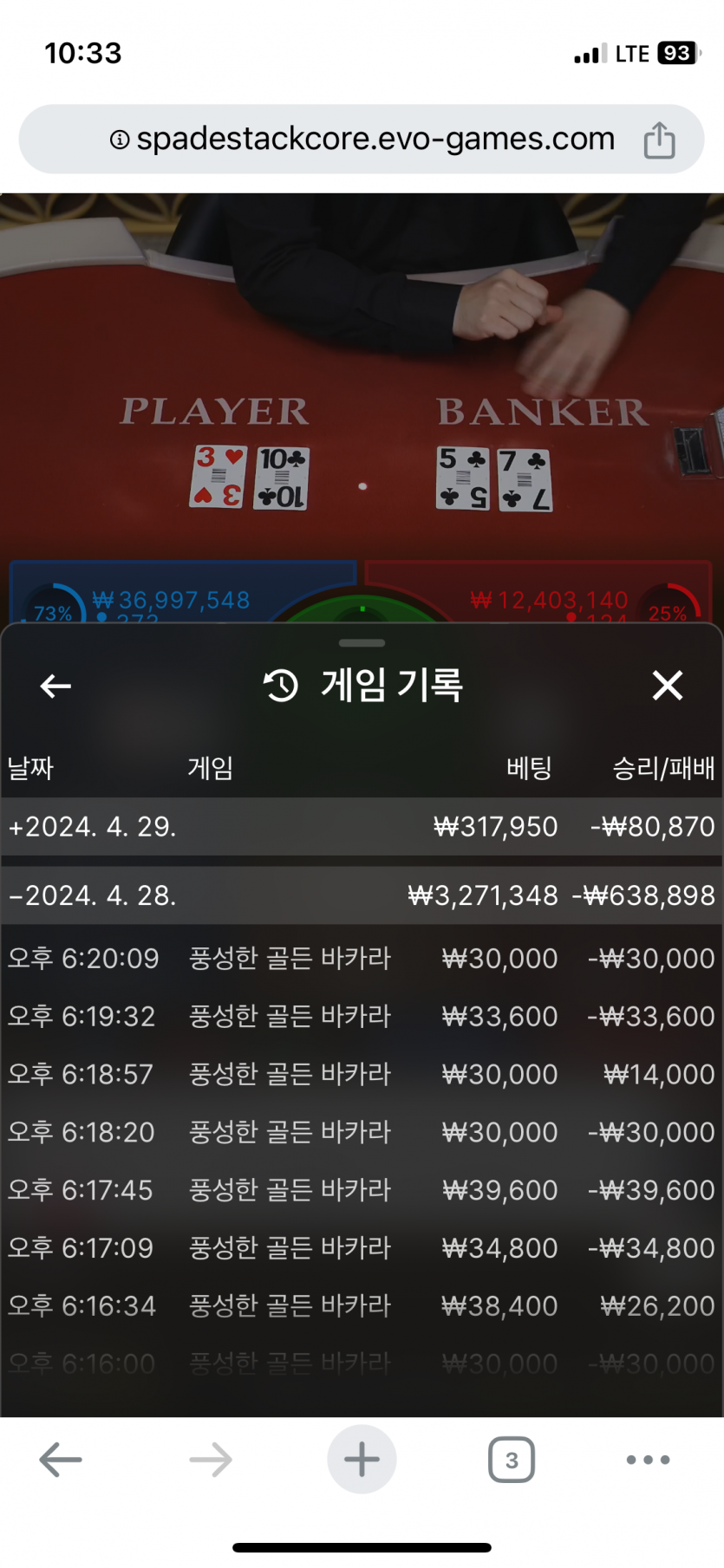Close the 게임 기록 panel
The height and width of the screenshot is (1568, 724).
coord(667,686)
